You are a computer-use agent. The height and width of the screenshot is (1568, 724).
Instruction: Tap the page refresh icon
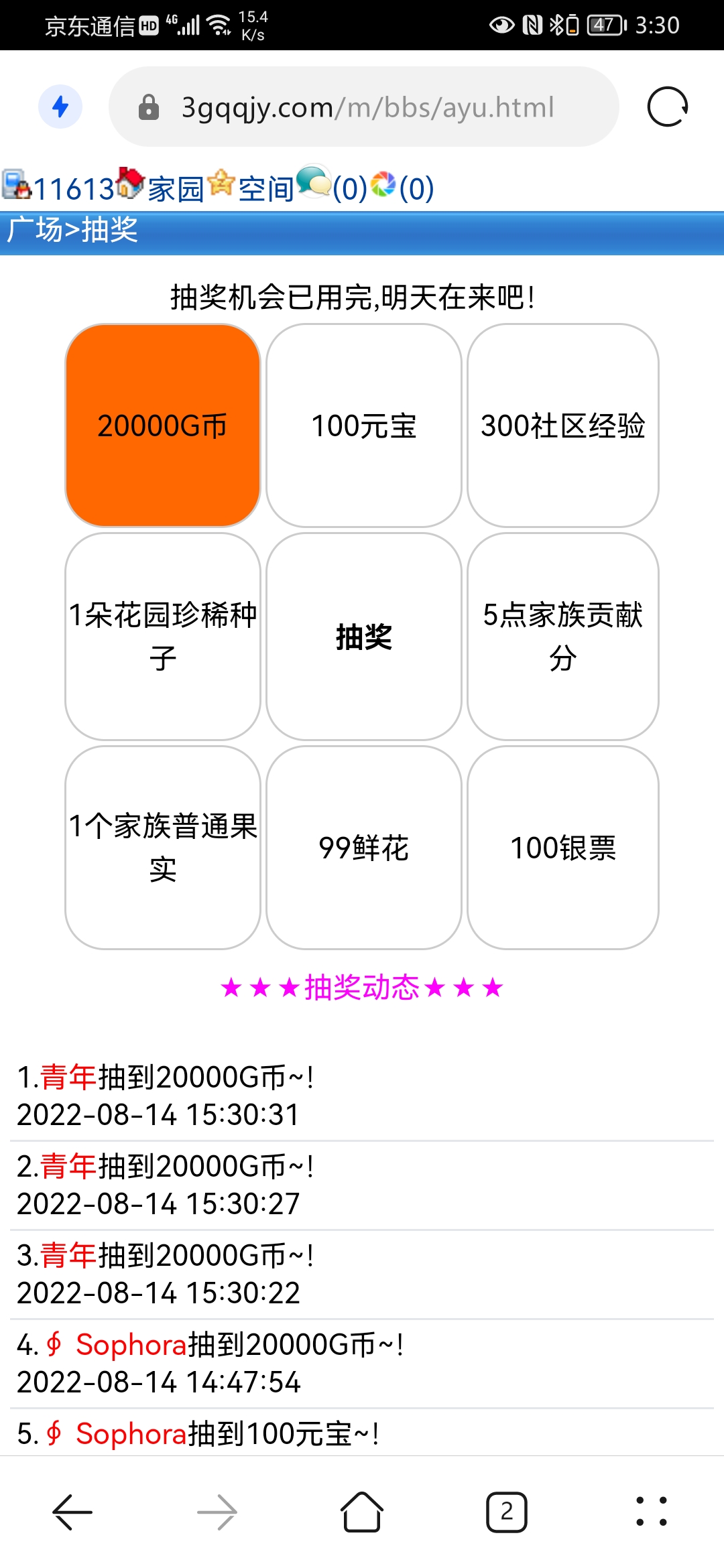[667, 107]
